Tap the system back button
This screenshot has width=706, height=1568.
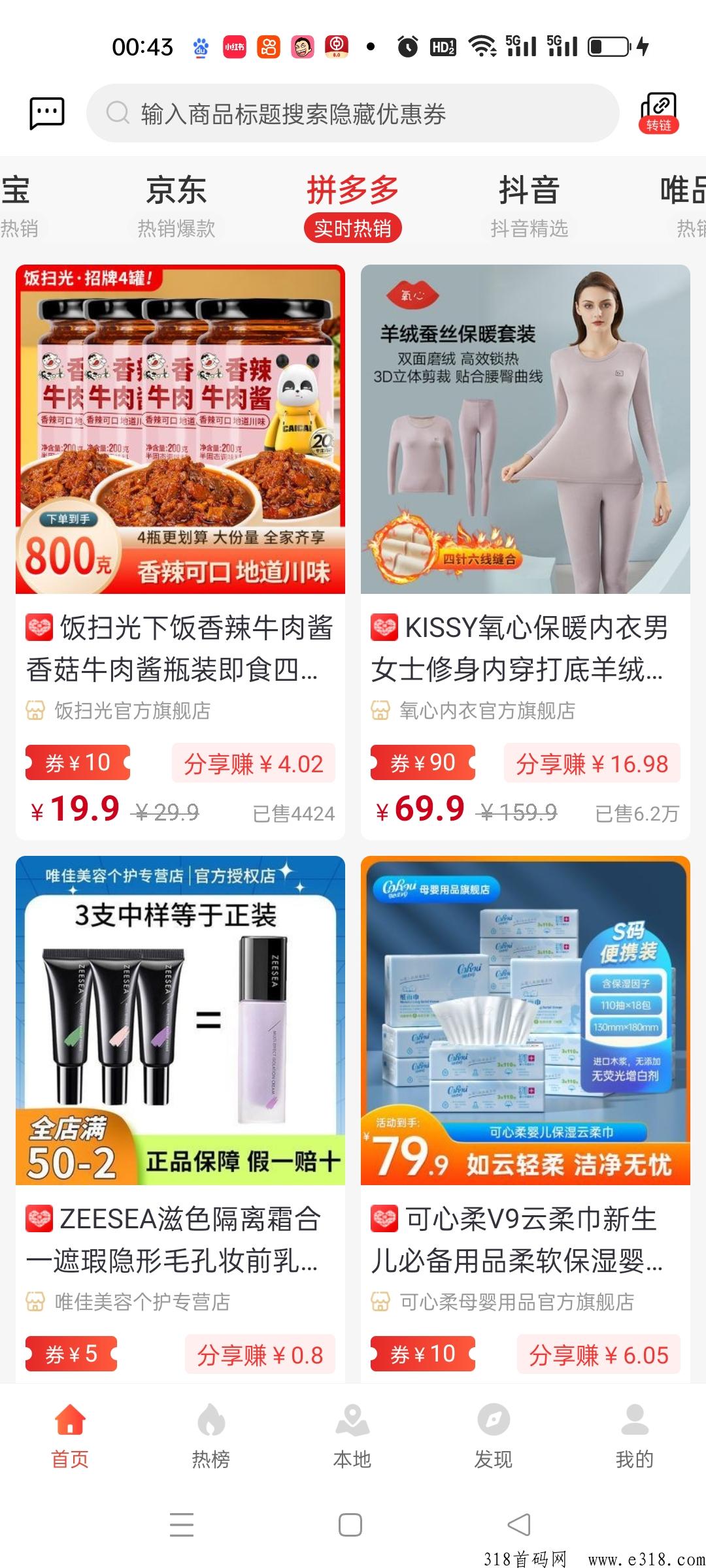(519, 1525)
